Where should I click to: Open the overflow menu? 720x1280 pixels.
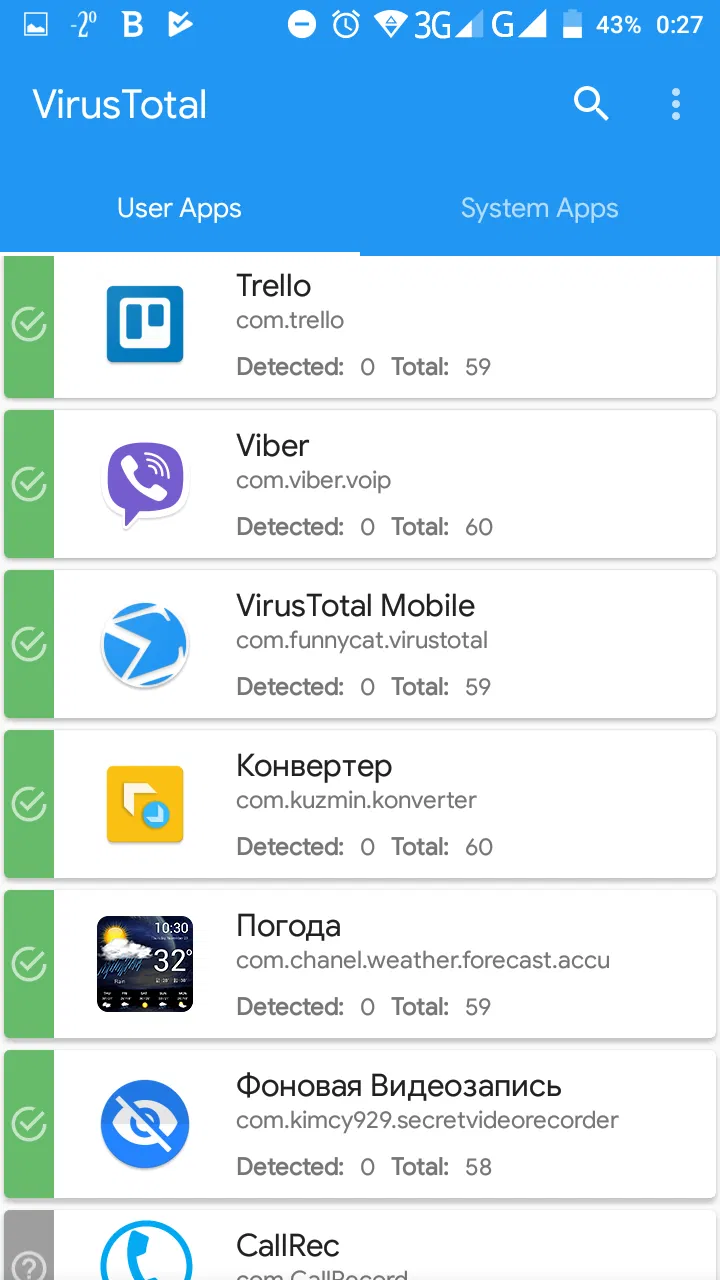(676, 103)
